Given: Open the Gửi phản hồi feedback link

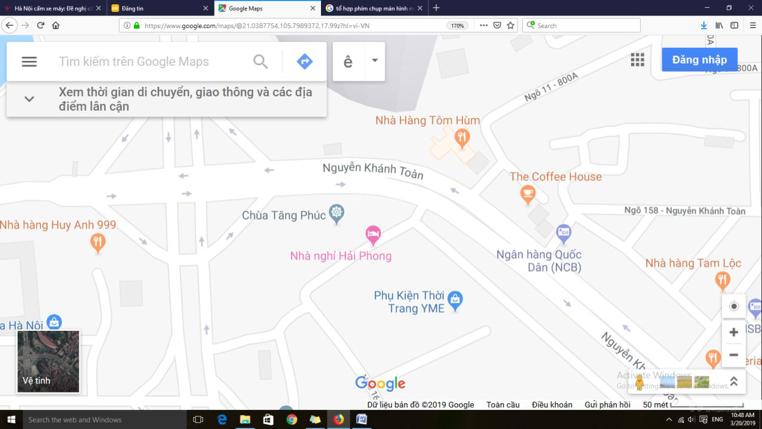Looking at the screenshot, I should point(607,405).
